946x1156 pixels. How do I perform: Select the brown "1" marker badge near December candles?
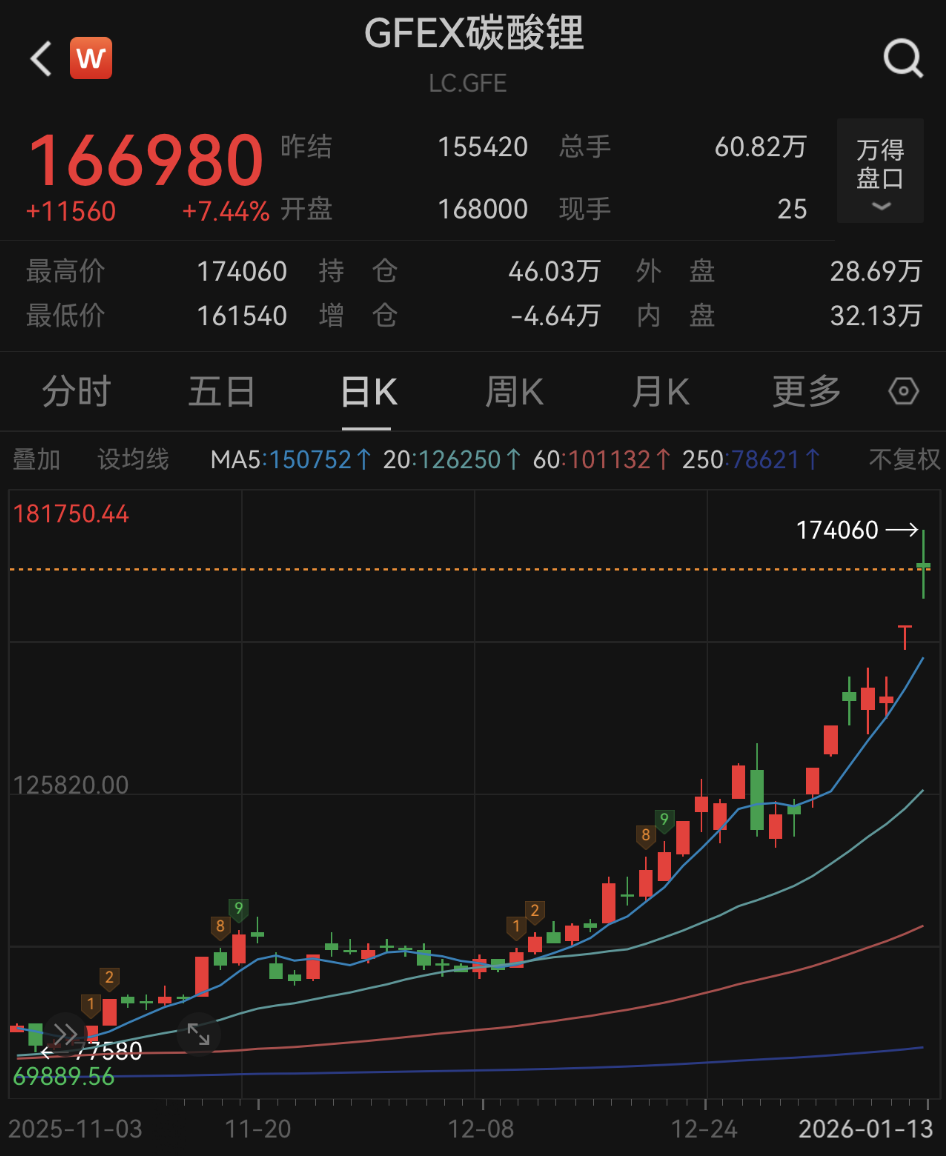(x=516, y=925)
